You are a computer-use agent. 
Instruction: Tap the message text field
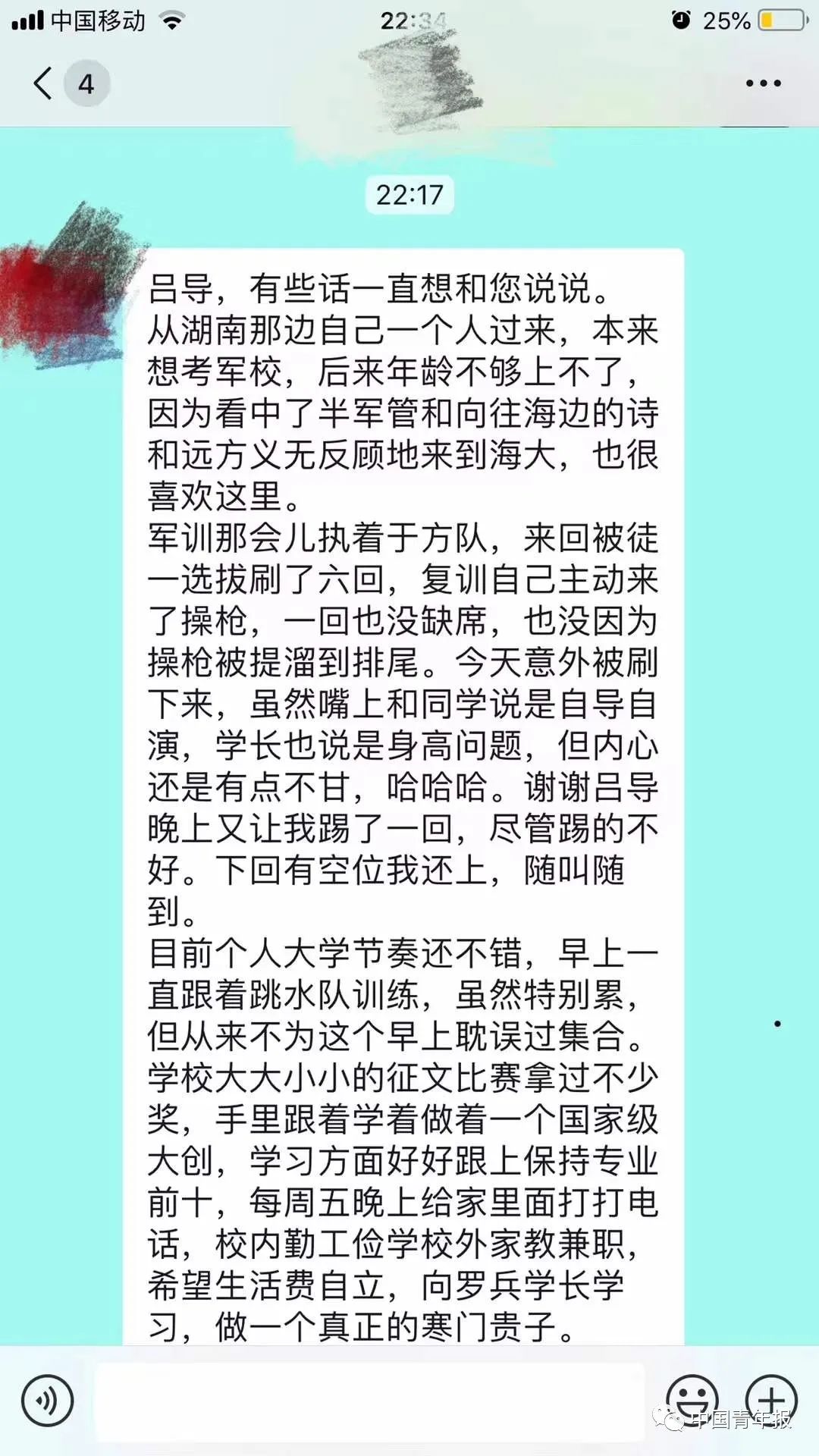pyautogui.click(x=369, y=1401)
